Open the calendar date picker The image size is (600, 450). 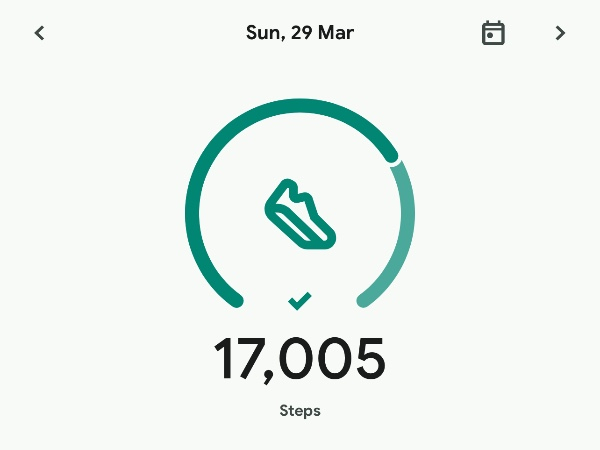[x=493, y=33]
